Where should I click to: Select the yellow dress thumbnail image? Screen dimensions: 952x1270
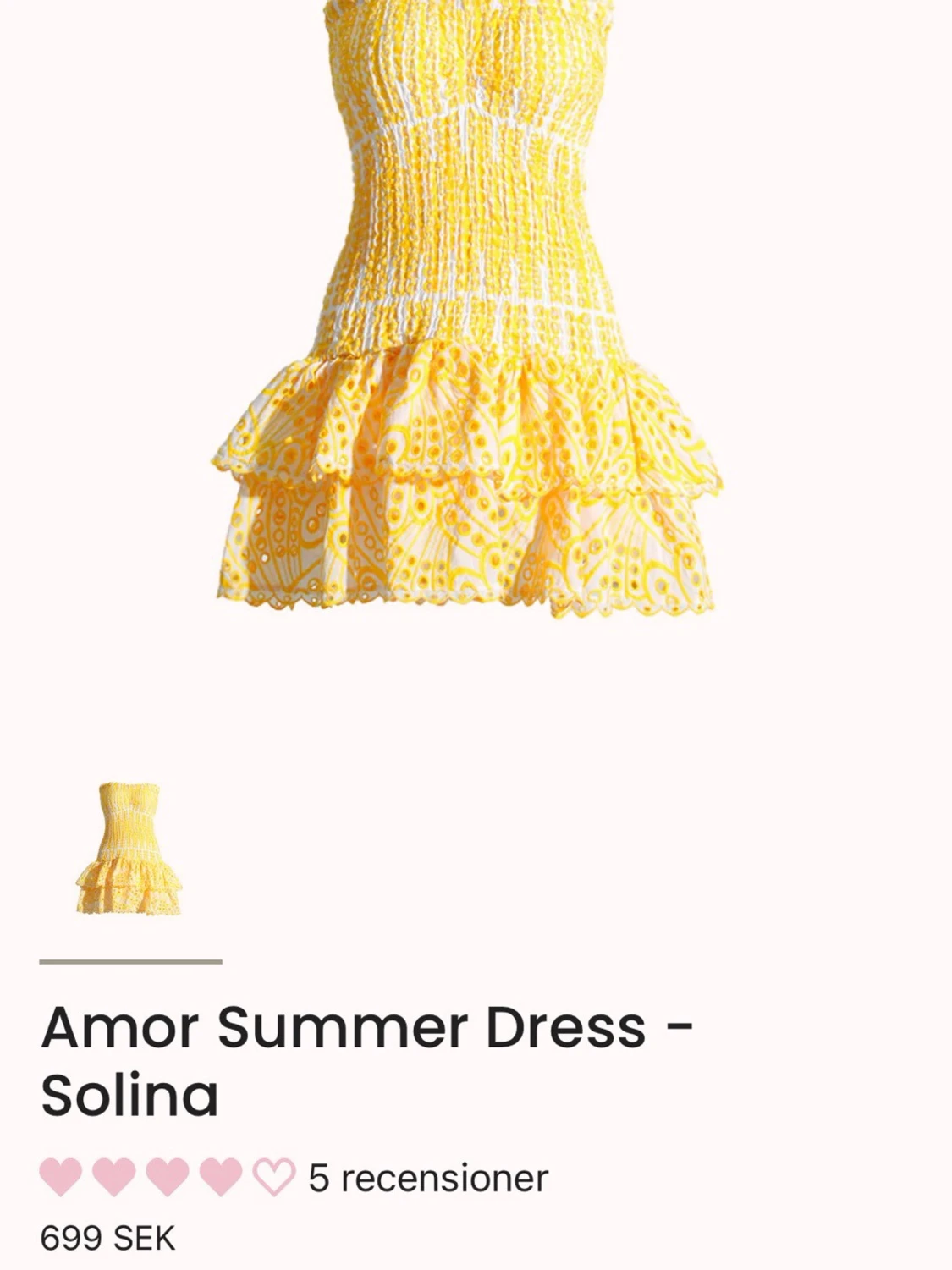129,849
